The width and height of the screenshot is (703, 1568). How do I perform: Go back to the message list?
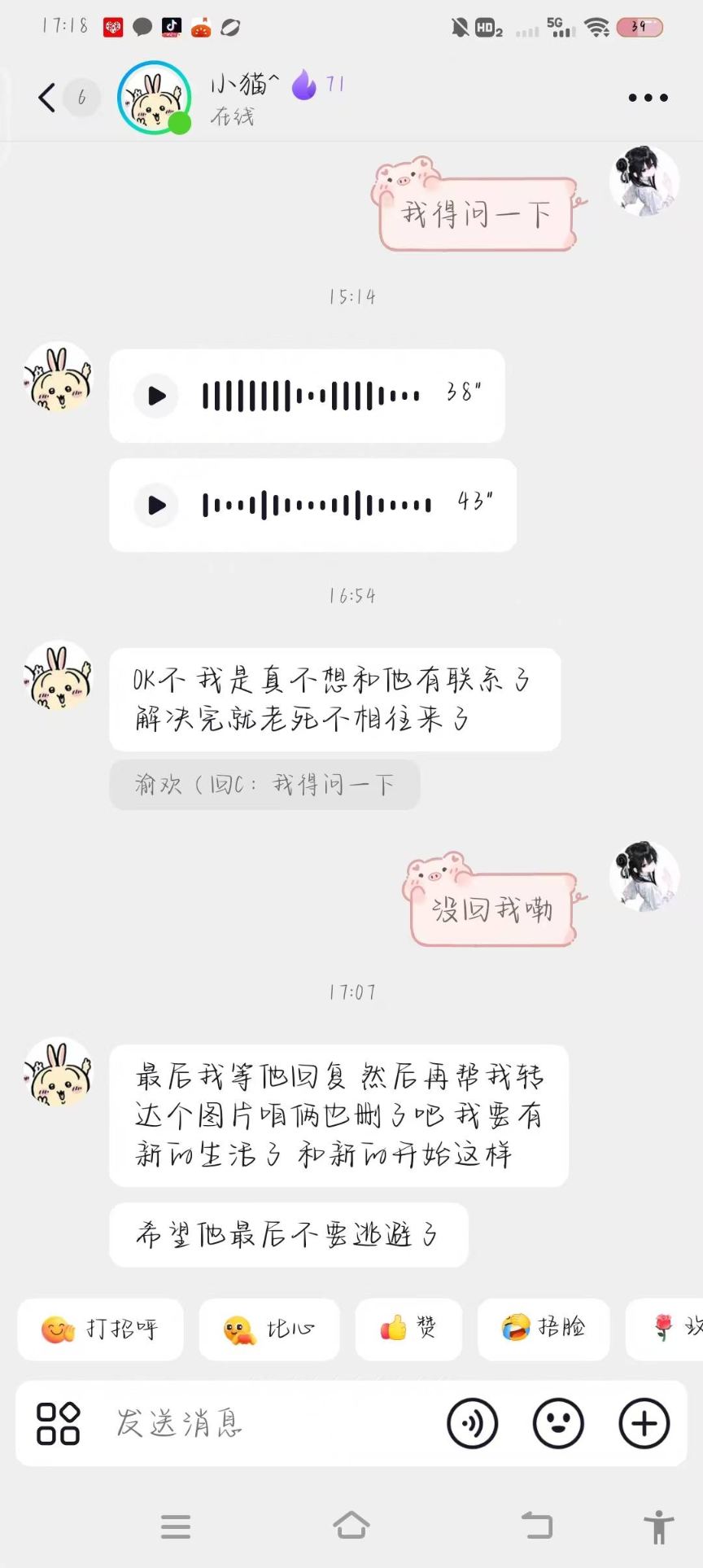click(x=47, y=98)
